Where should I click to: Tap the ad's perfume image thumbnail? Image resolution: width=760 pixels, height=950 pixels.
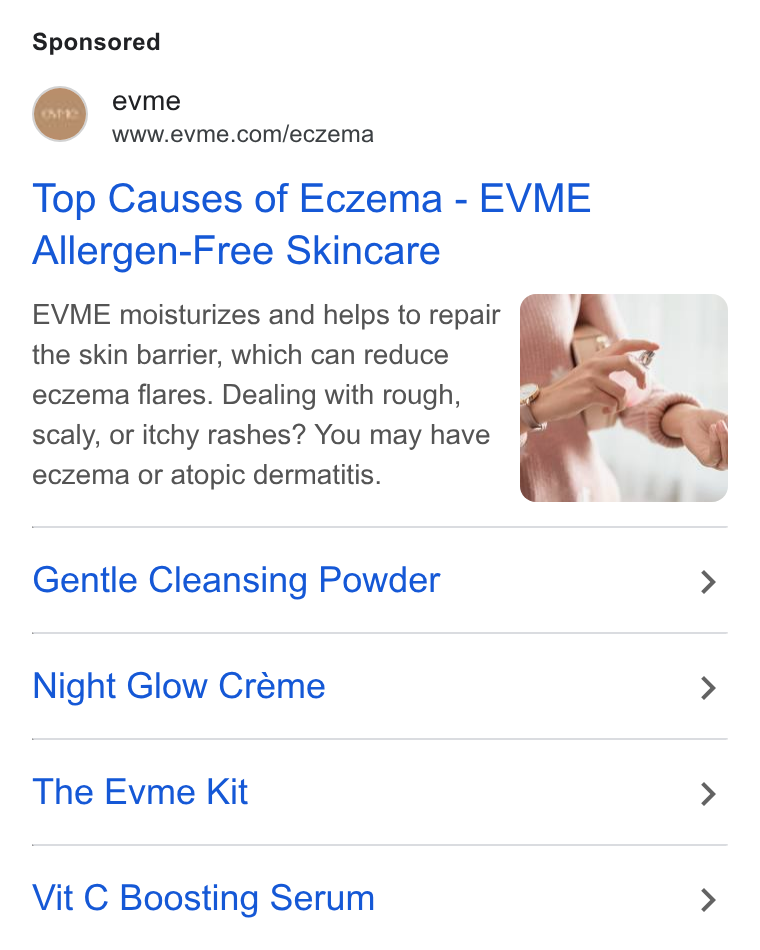(624, 398)
